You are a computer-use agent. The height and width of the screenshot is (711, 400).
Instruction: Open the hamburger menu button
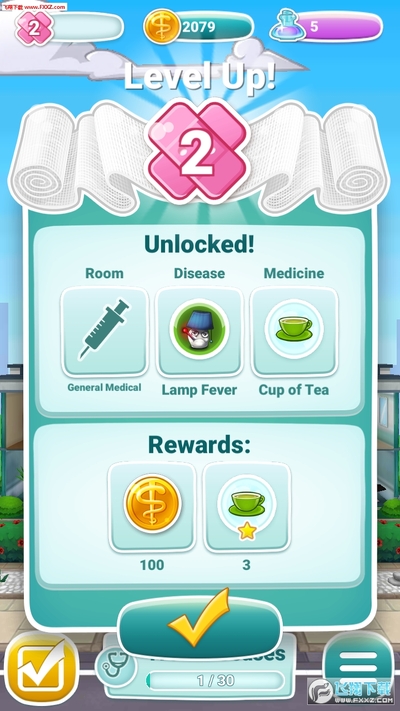coord(358,662)
